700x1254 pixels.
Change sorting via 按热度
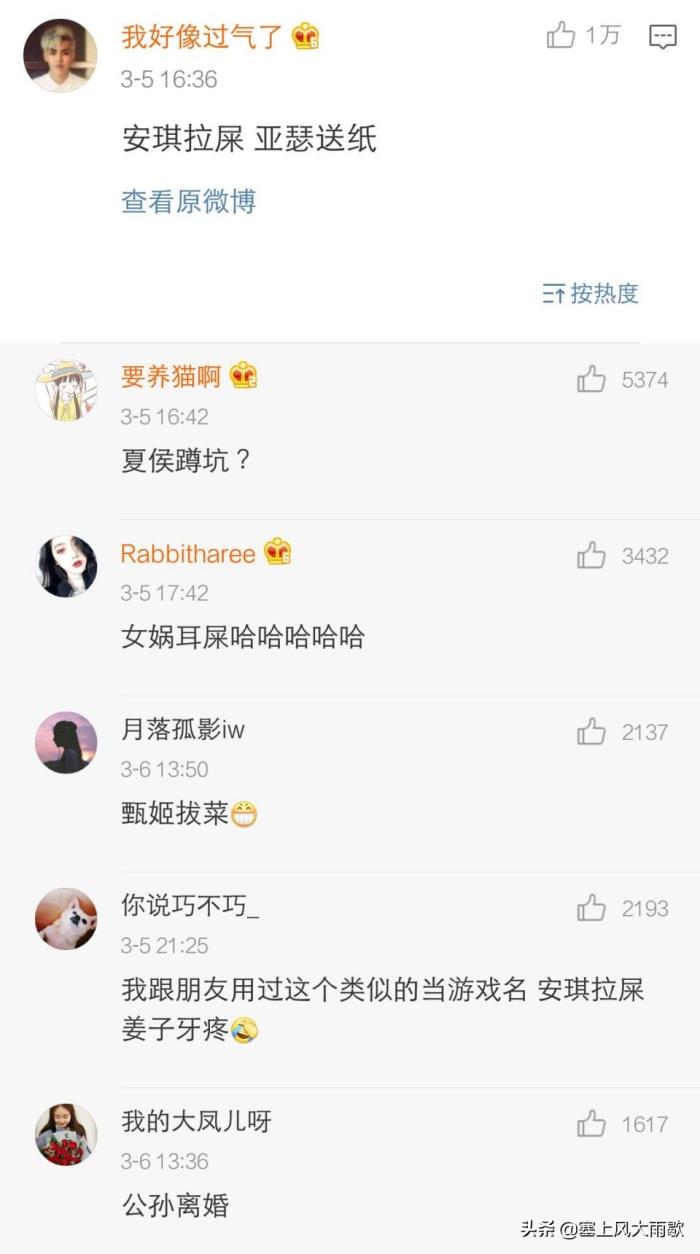(590, 293)
